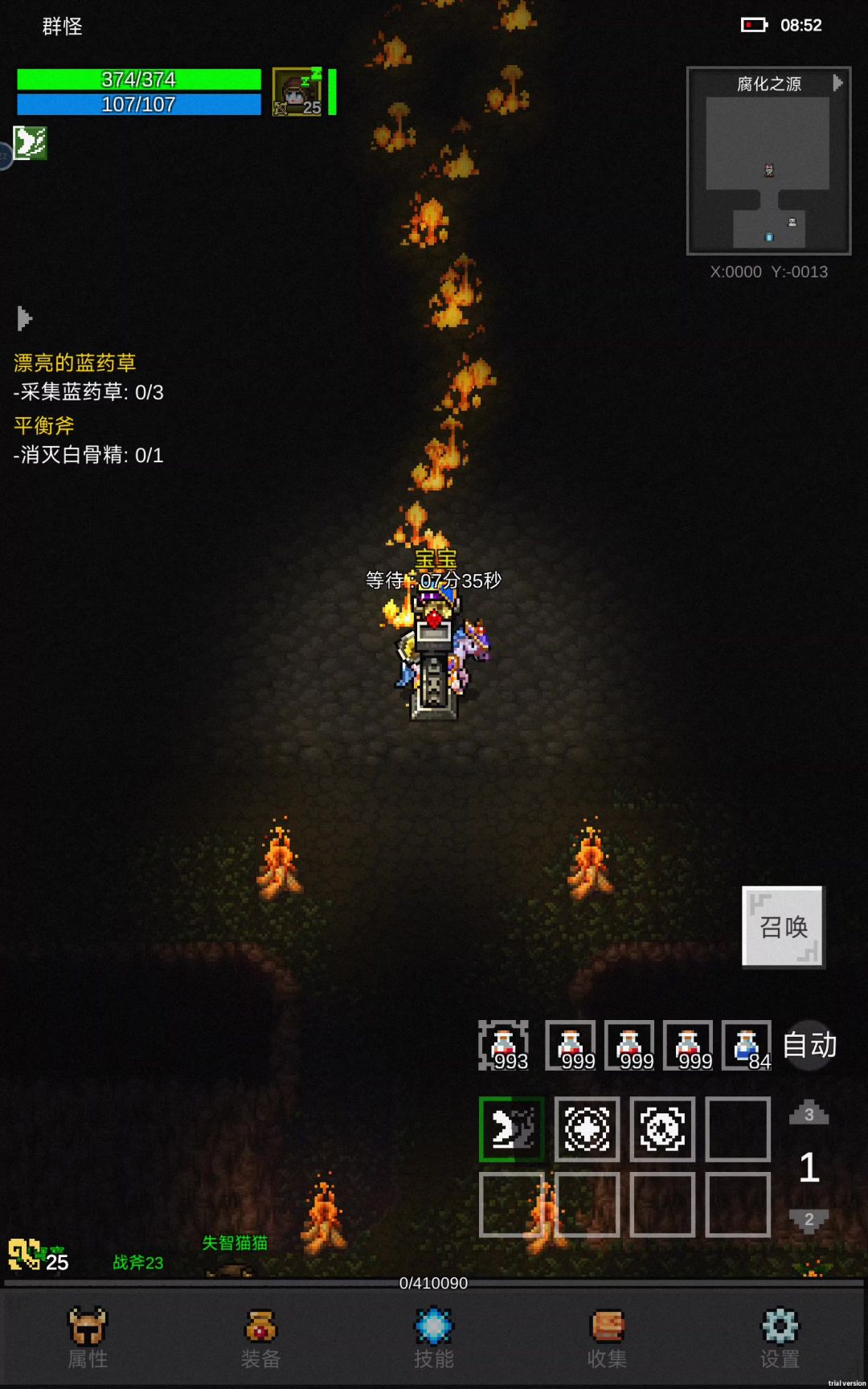Activate the first green-highlighted skill slot

512,1129
